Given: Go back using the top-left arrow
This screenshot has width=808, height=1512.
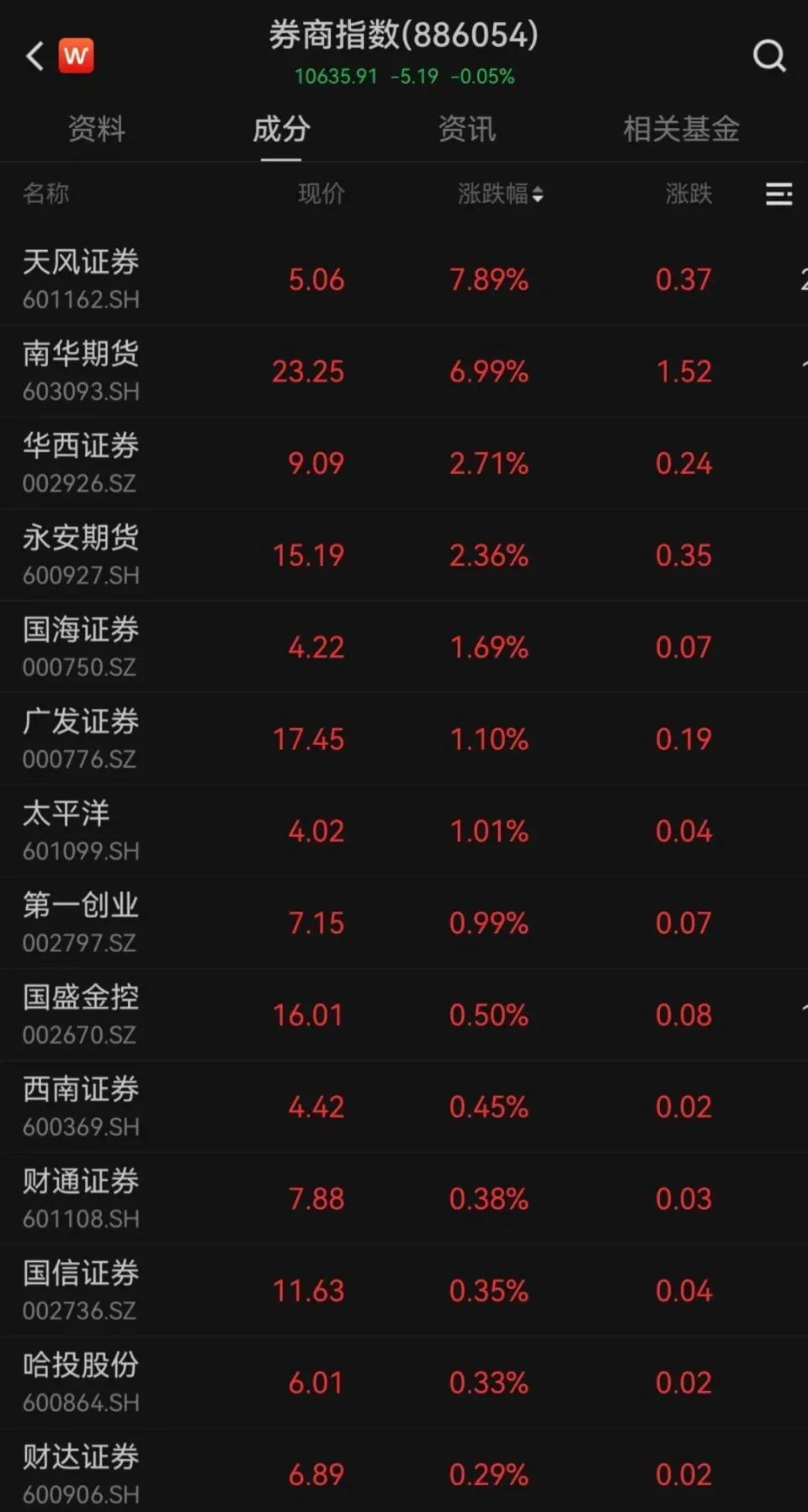Looking at the screenshot, I should click(x=35, y=56).
